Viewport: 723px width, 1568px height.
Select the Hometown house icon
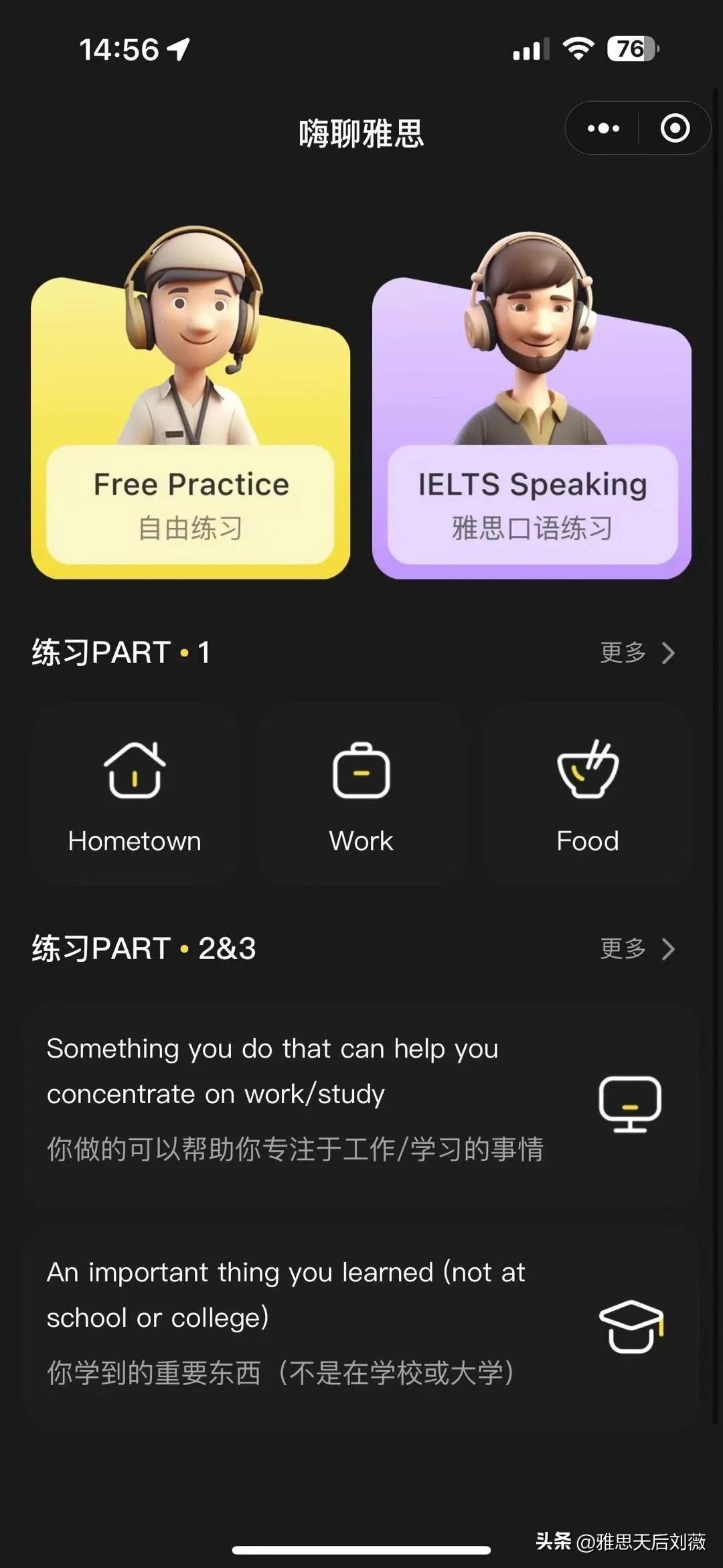click(135, 772)
